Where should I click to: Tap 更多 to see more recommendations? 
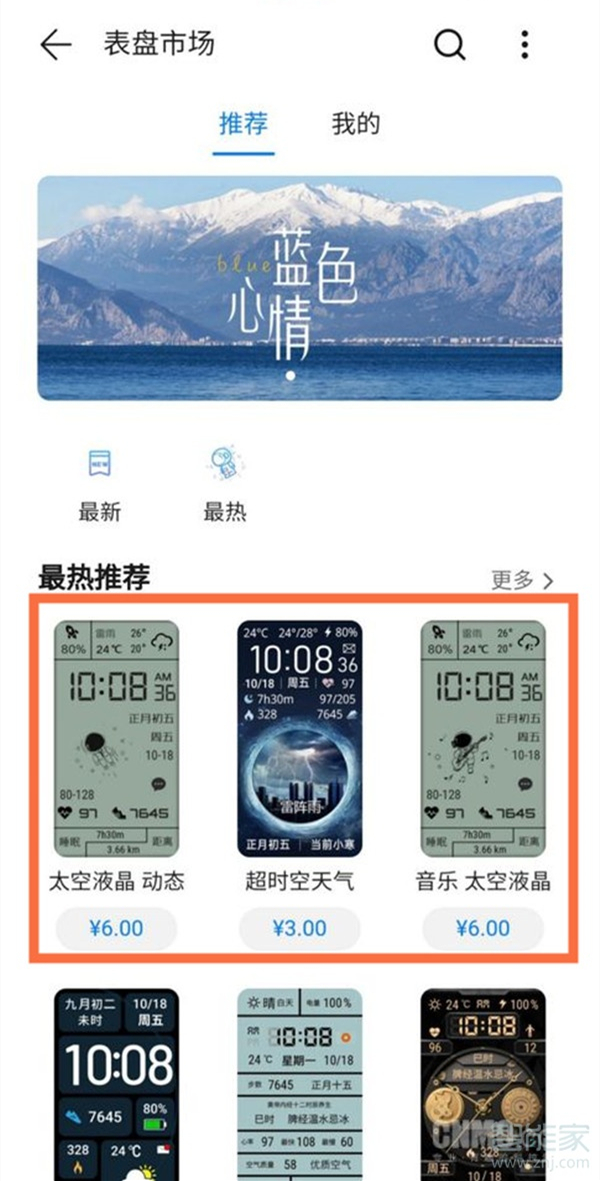tap(521, 580)
